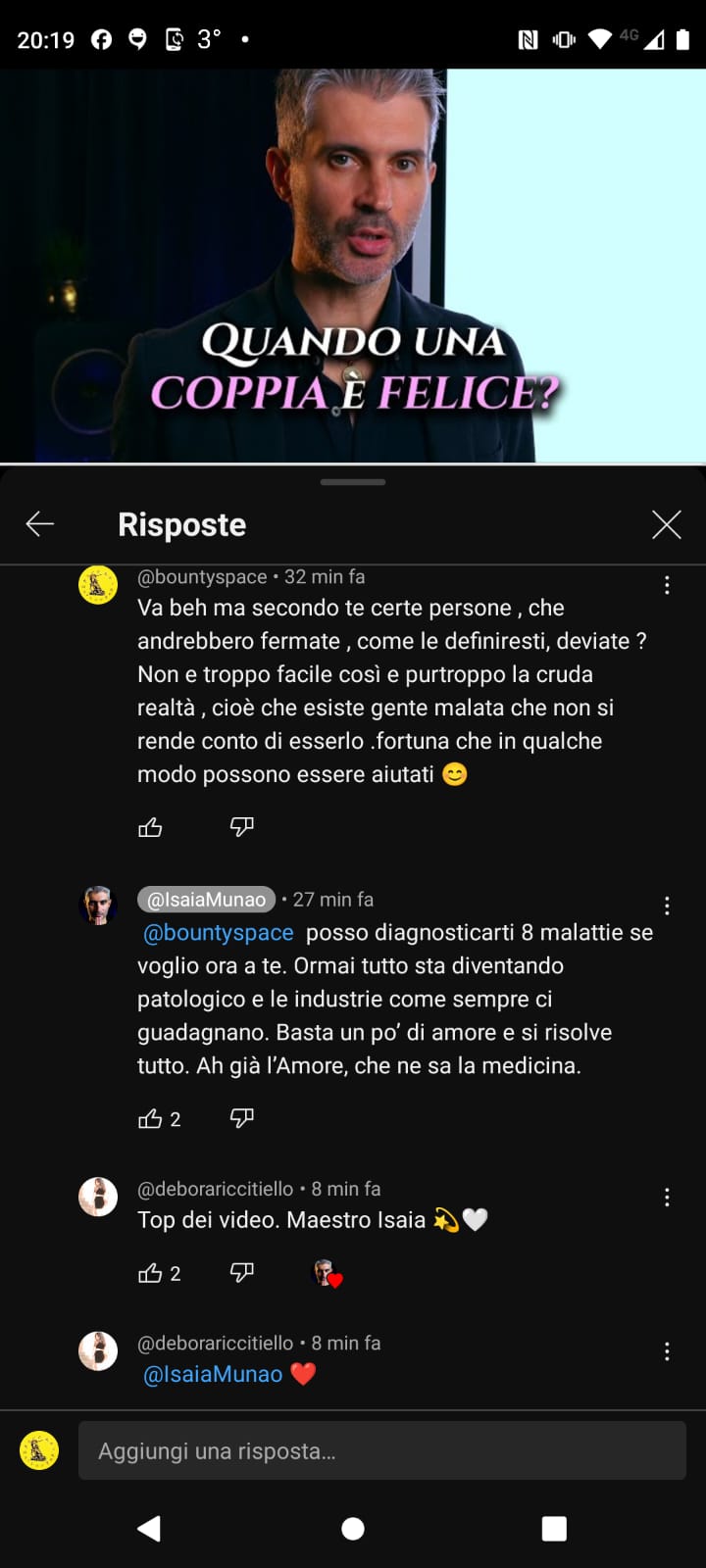Viewport: 706px width, 1568px height.
Task: Like the 32 min fa bountyspace comment
Action: [150, 828]
